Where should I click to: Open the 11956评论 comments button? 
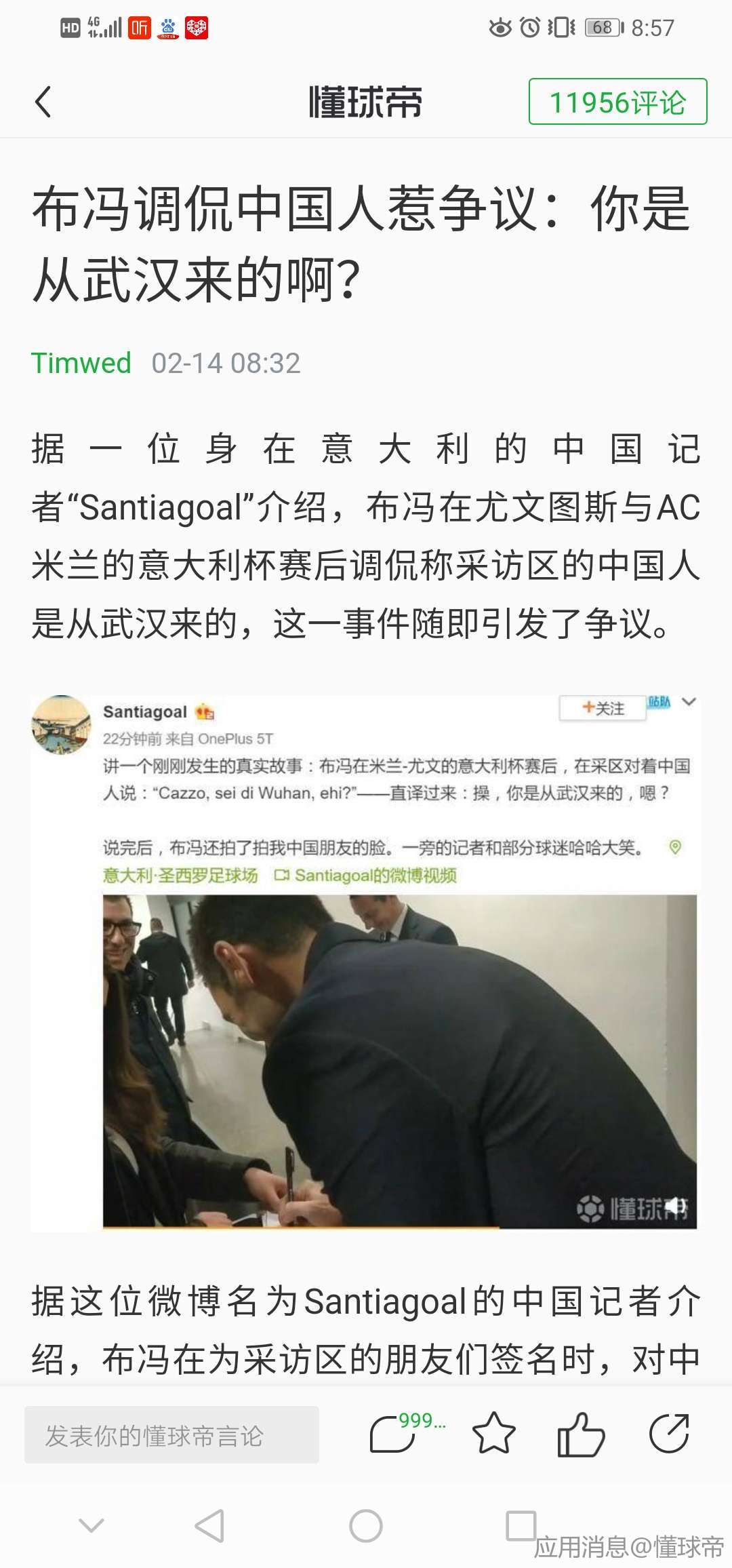coord(617,102)
